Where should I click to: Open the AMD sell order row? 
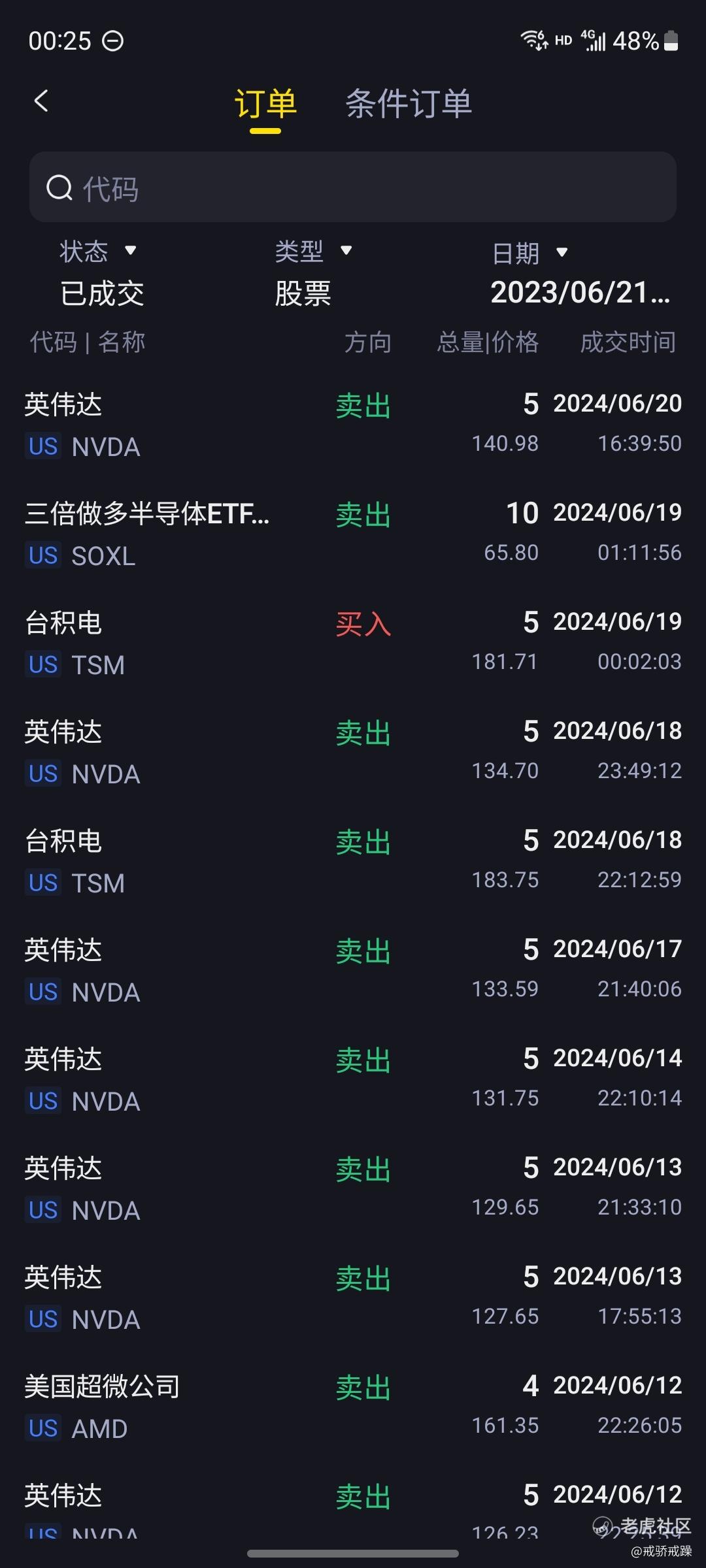coord(353,1407)
